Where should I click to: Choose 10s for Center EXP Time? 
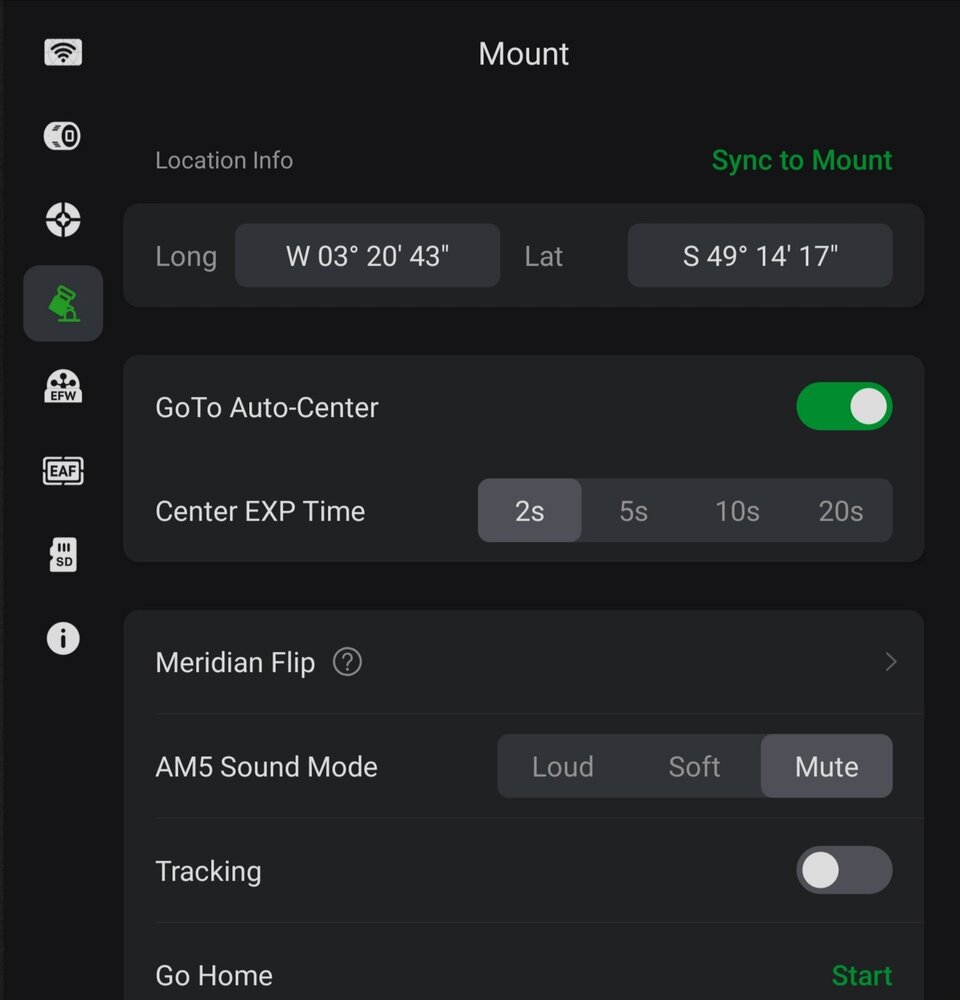click(737, 511)
